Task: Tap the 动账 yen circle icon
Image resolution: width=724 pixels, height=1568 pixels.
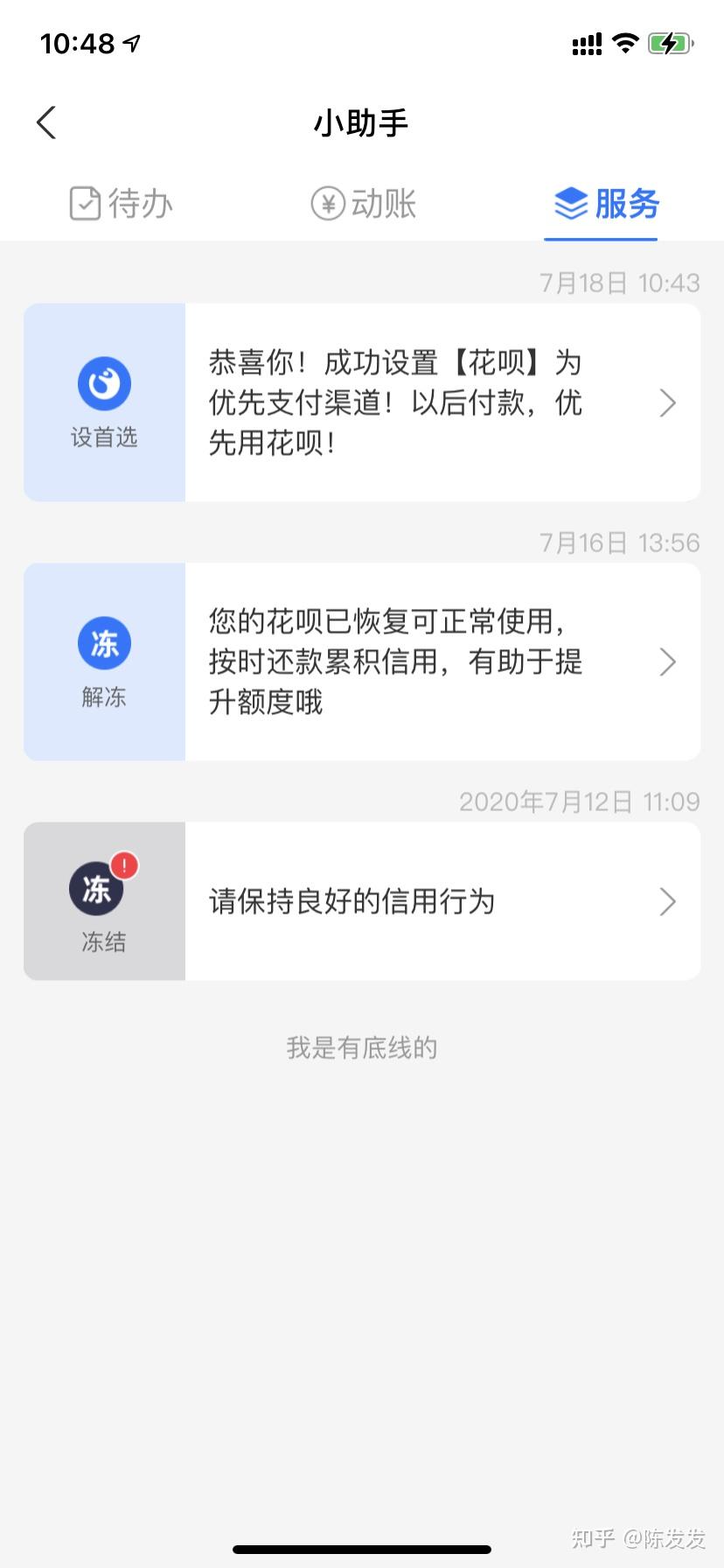Action: 327,202
